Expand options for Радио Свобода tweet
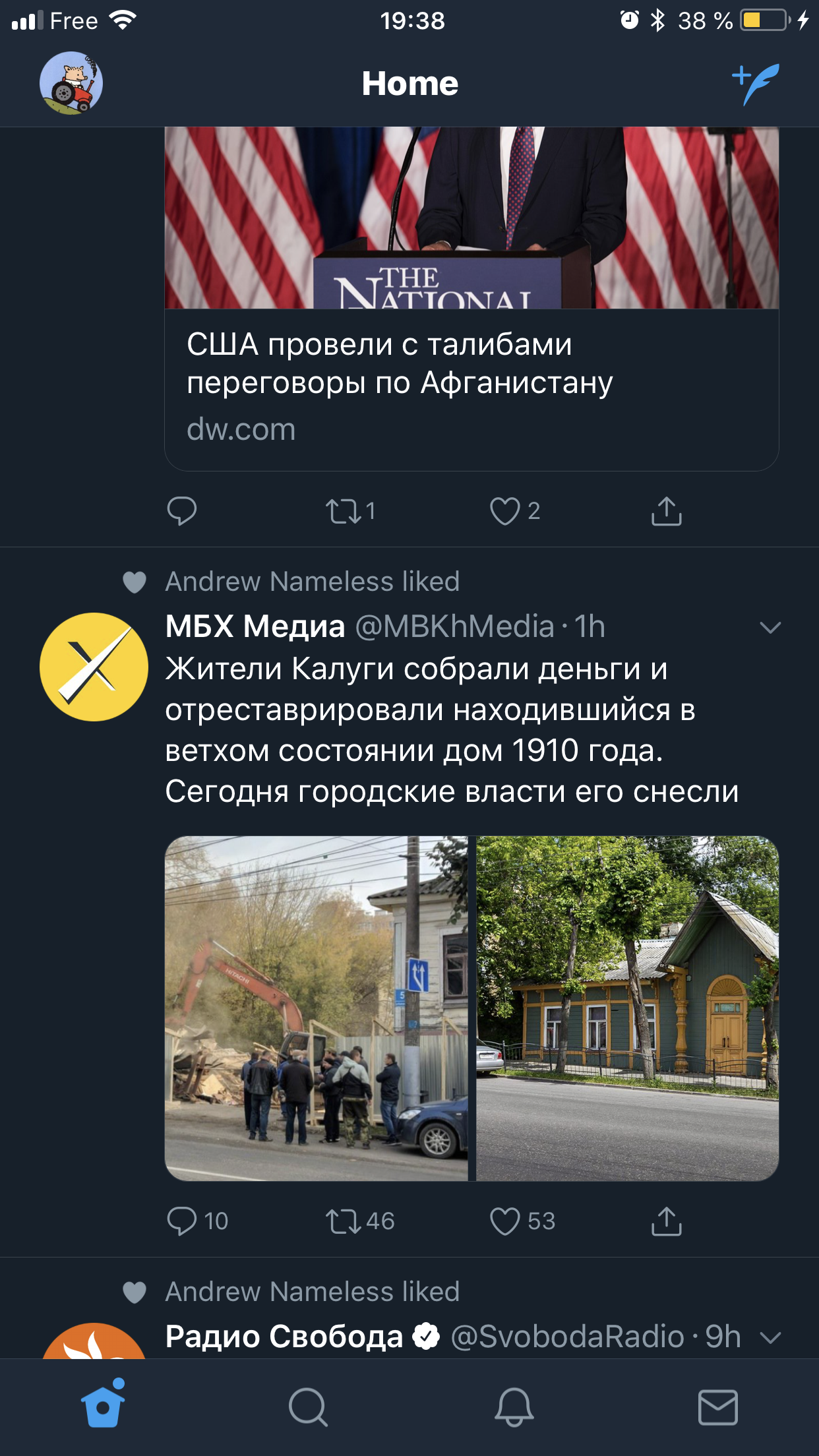 [x=770, y=1337]
